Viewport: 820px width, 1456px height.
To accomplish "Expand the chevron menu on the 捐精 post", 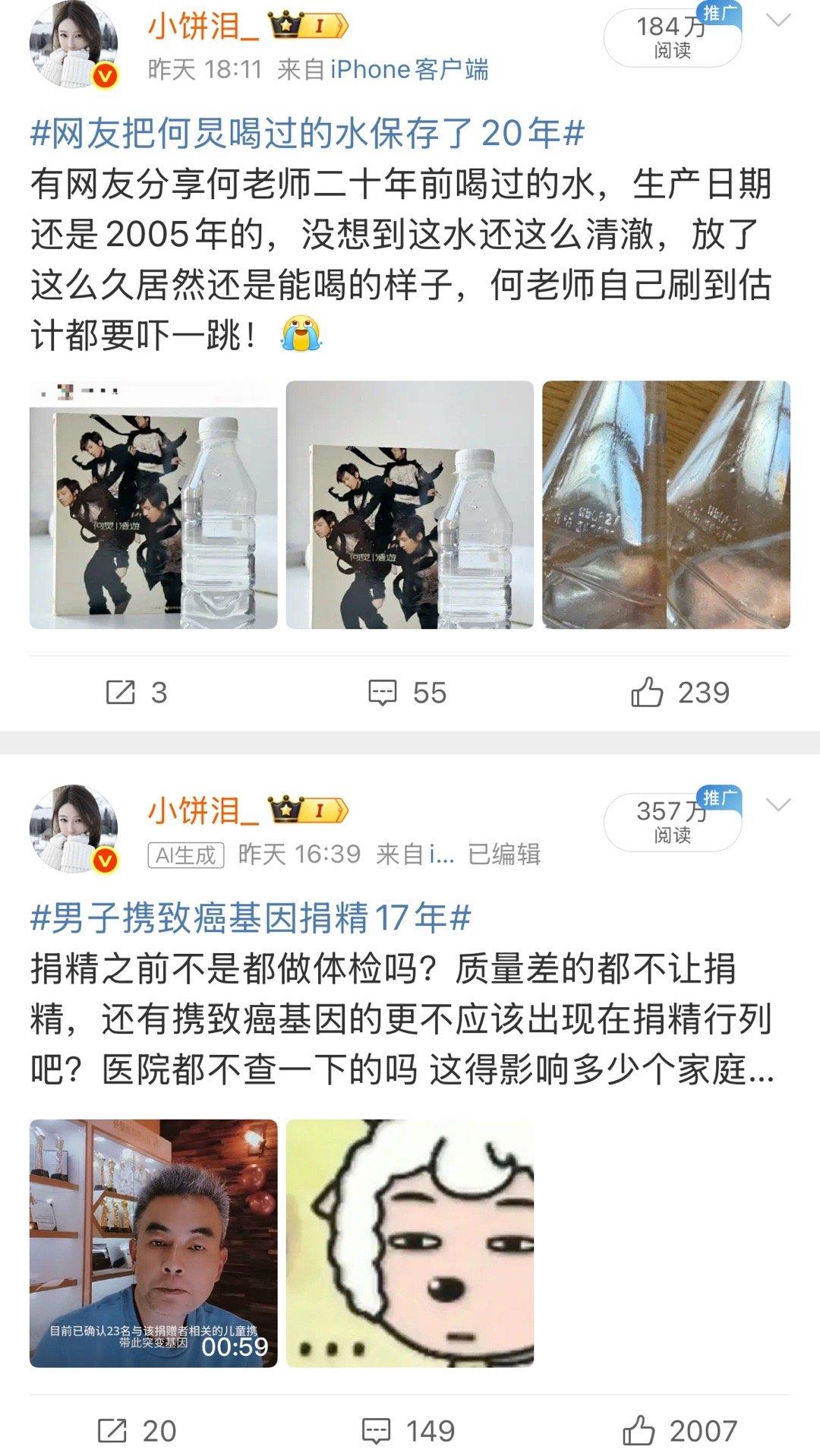I will [779, 805].
